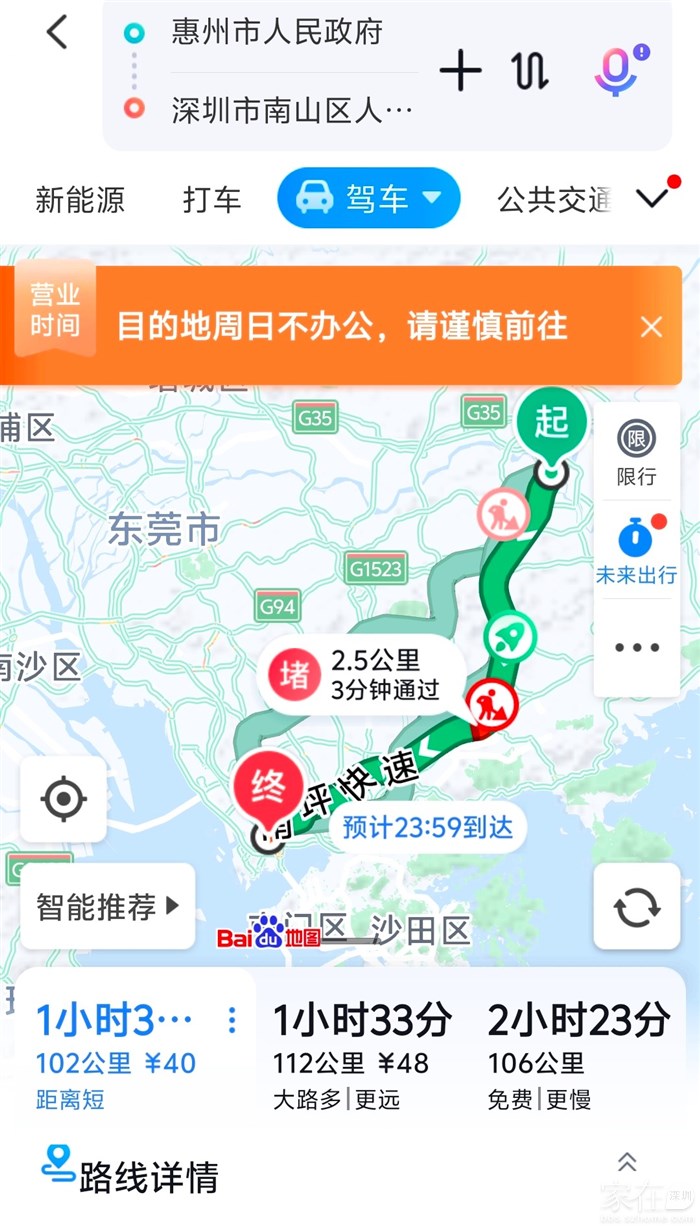
Task: Switch to the 打车 tab
Action: (212, 199)
